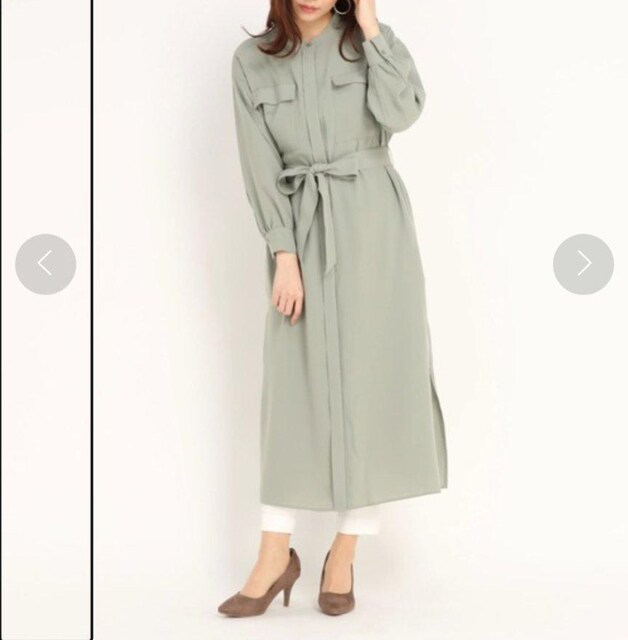Show the next product photo
Screen dimensions: 628x640
click(x=583, y=264)
